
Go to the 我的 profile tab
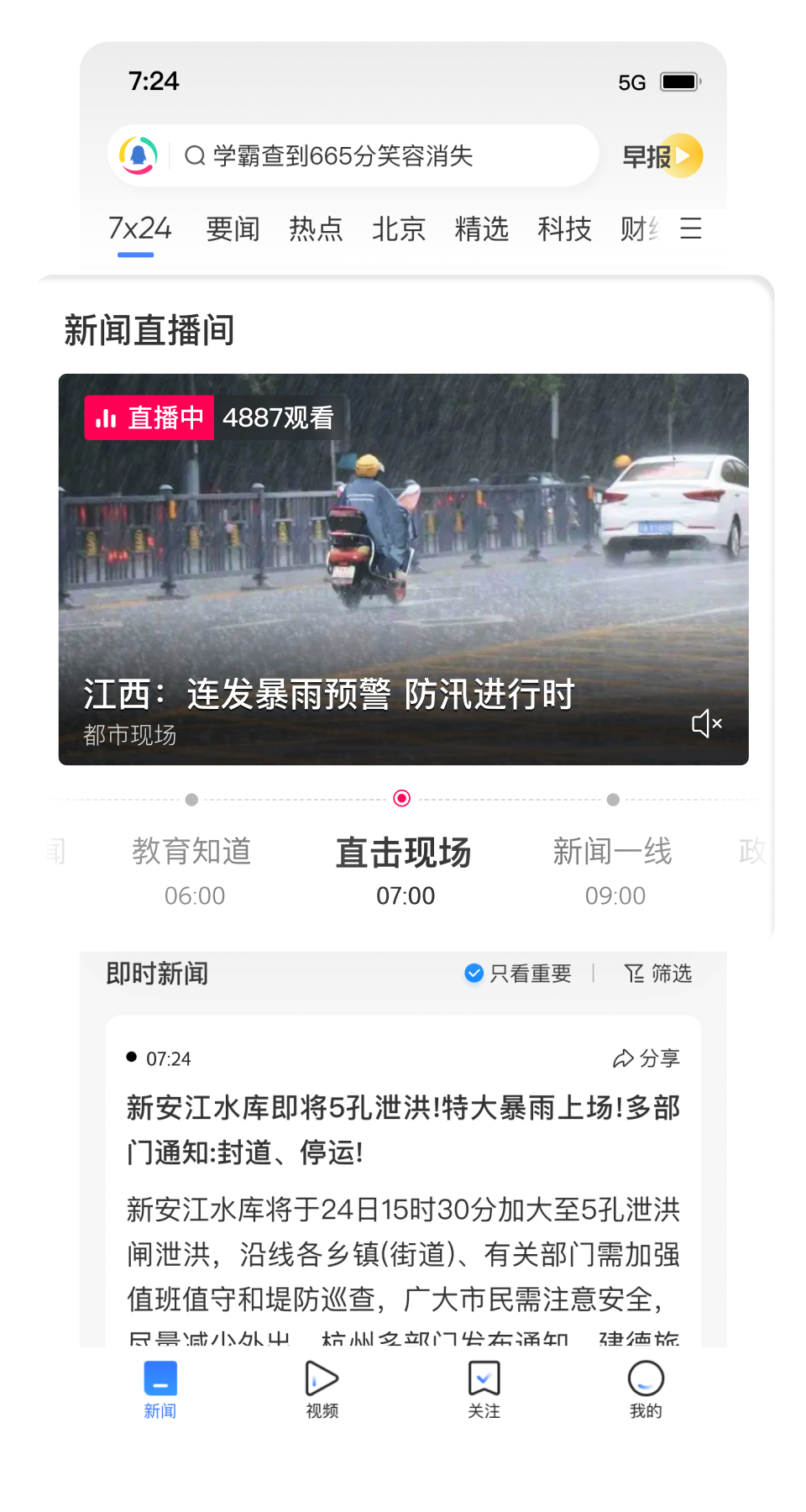pyautogui.click(x=646, y=1390)
